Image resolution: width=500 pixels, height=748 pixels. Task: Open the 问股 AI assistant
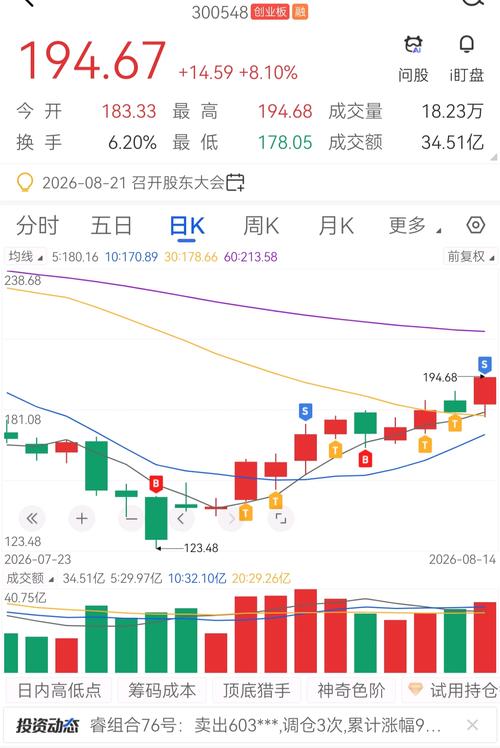[413, 60]
